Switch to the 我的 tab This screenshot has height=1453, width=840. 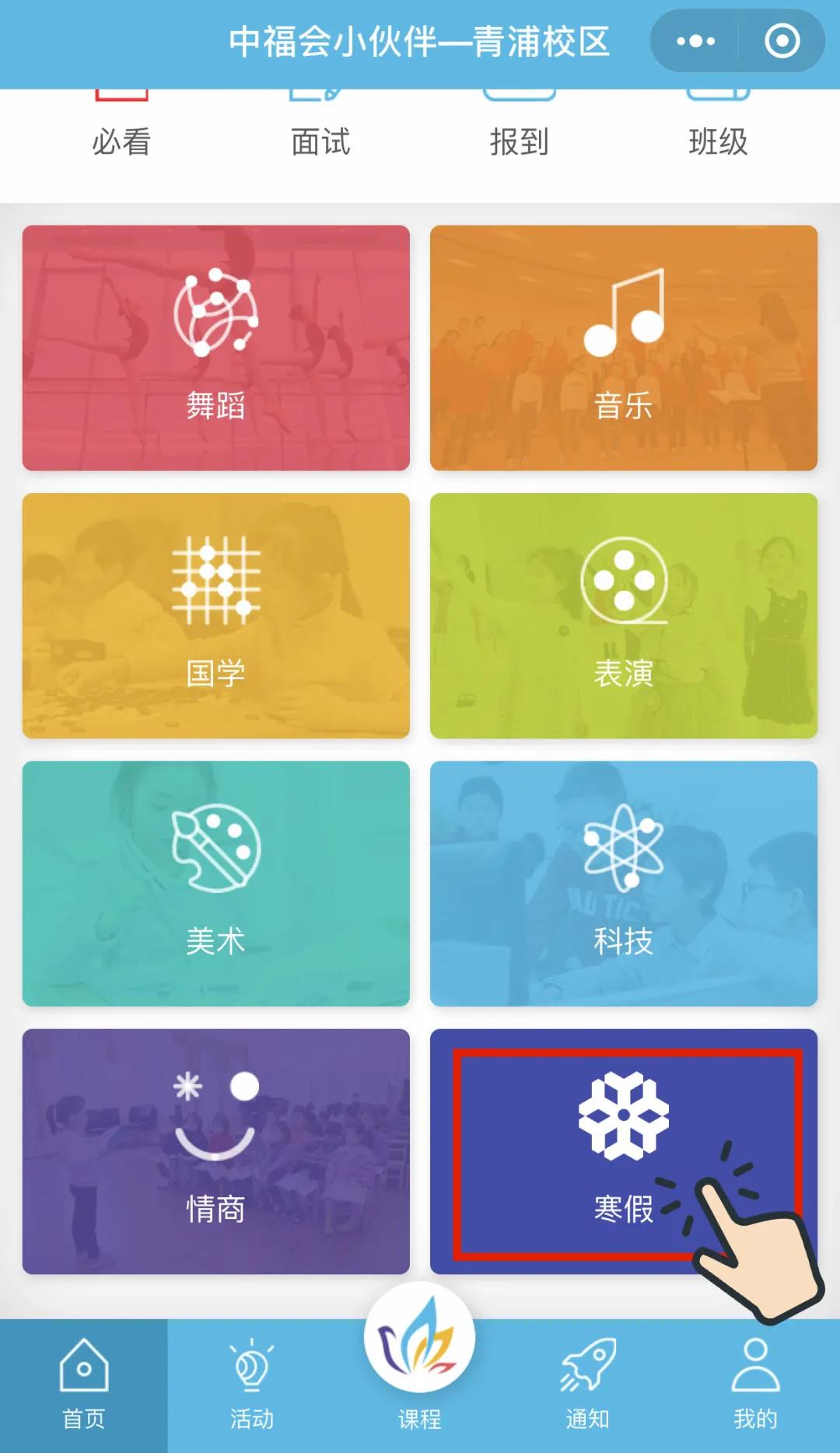click(x=755, y=1386)
